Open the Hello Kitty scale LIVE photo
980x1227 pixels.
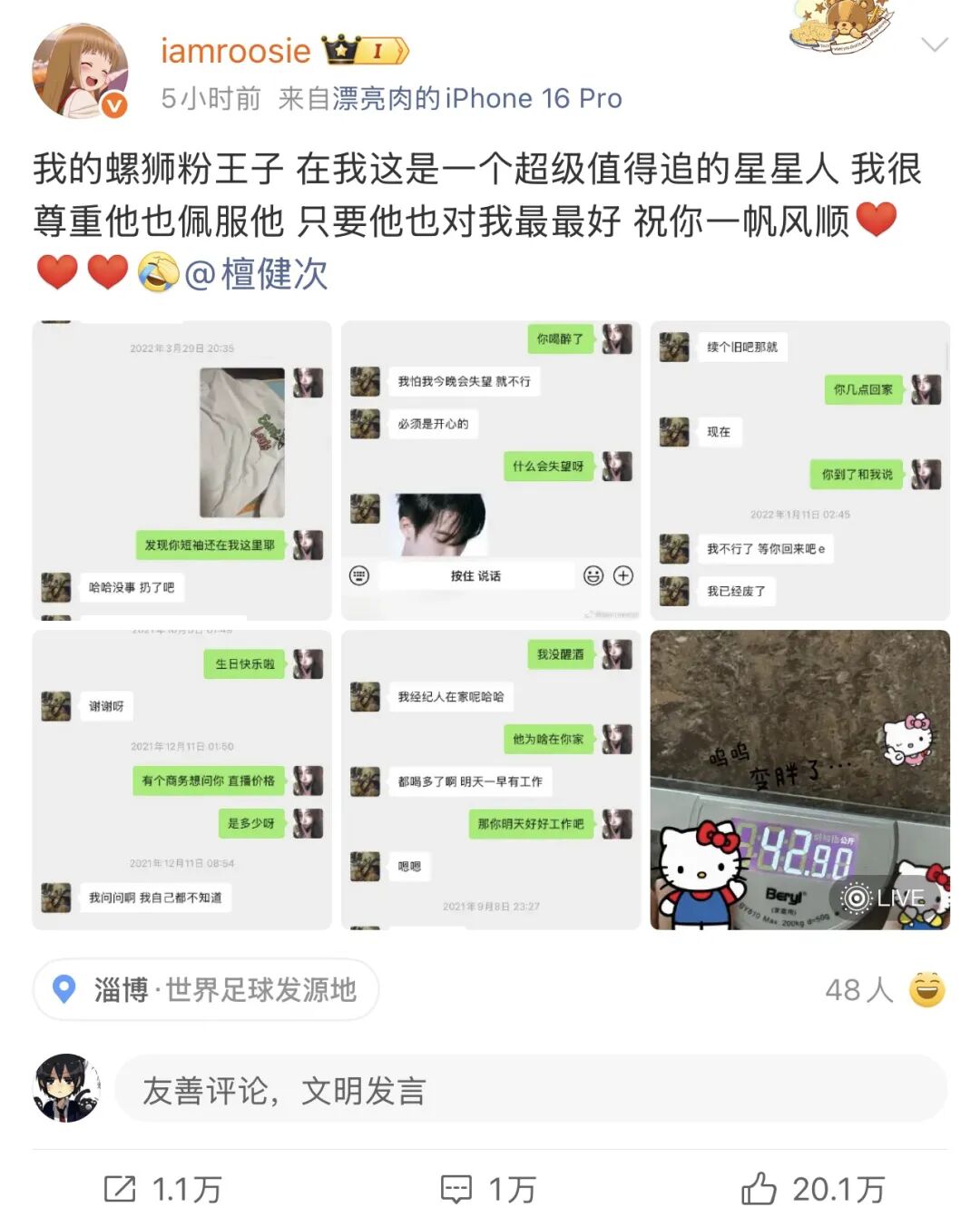tap(799, 780)
